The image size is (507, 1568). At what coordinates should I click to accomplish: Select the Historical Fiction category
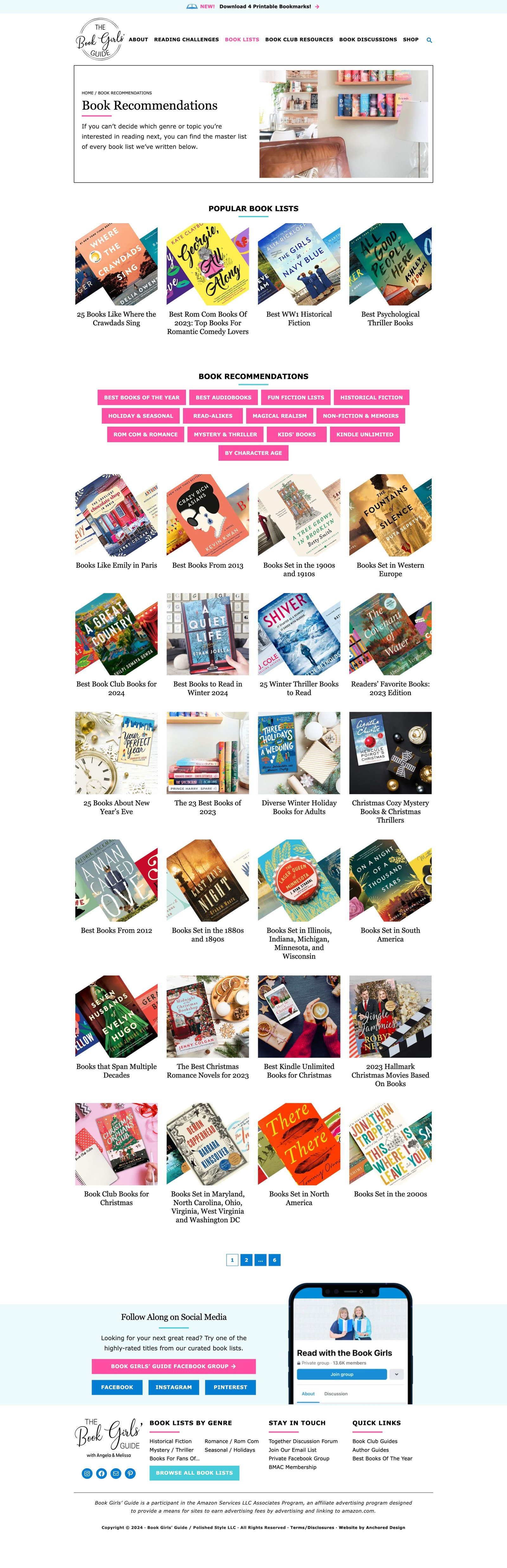(x=371, y=398)
